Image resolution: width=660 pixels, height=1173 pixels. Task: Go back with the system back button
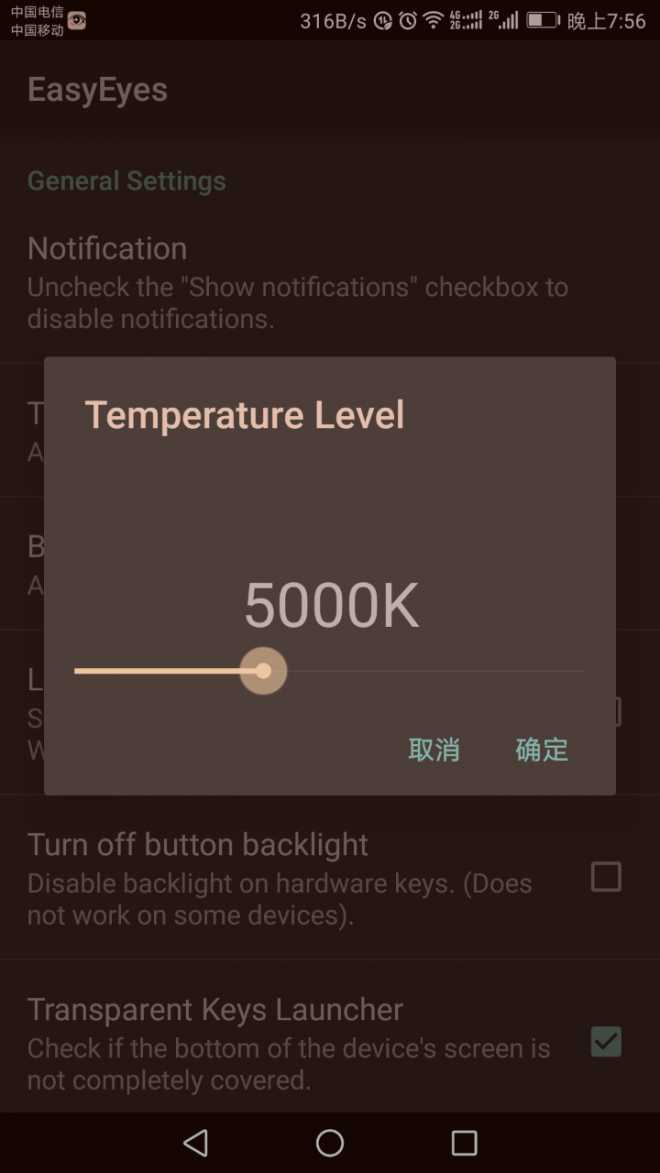[x=196, y=1142]
